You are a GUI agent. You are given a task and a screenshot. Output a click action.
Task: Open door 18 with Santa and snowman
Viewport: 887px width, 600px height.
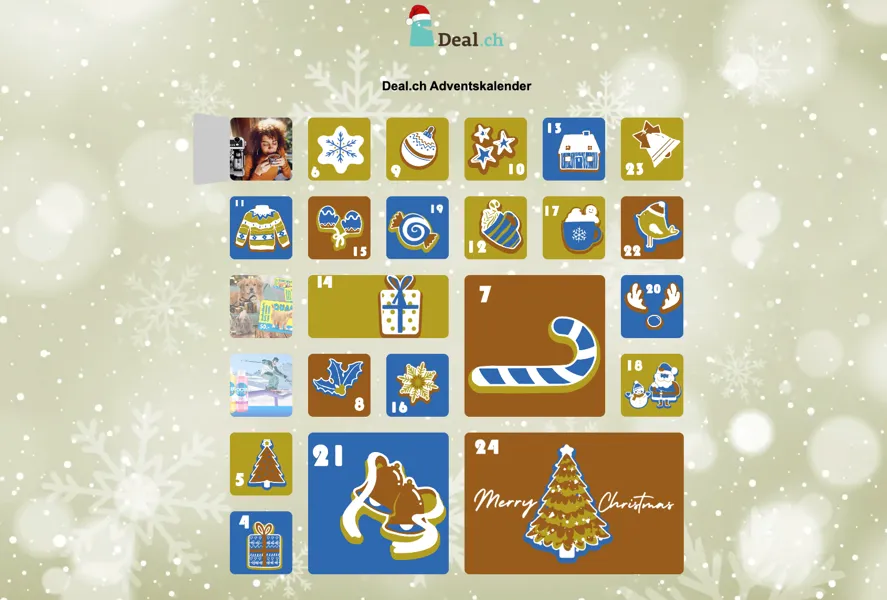(x=652, y=385)
